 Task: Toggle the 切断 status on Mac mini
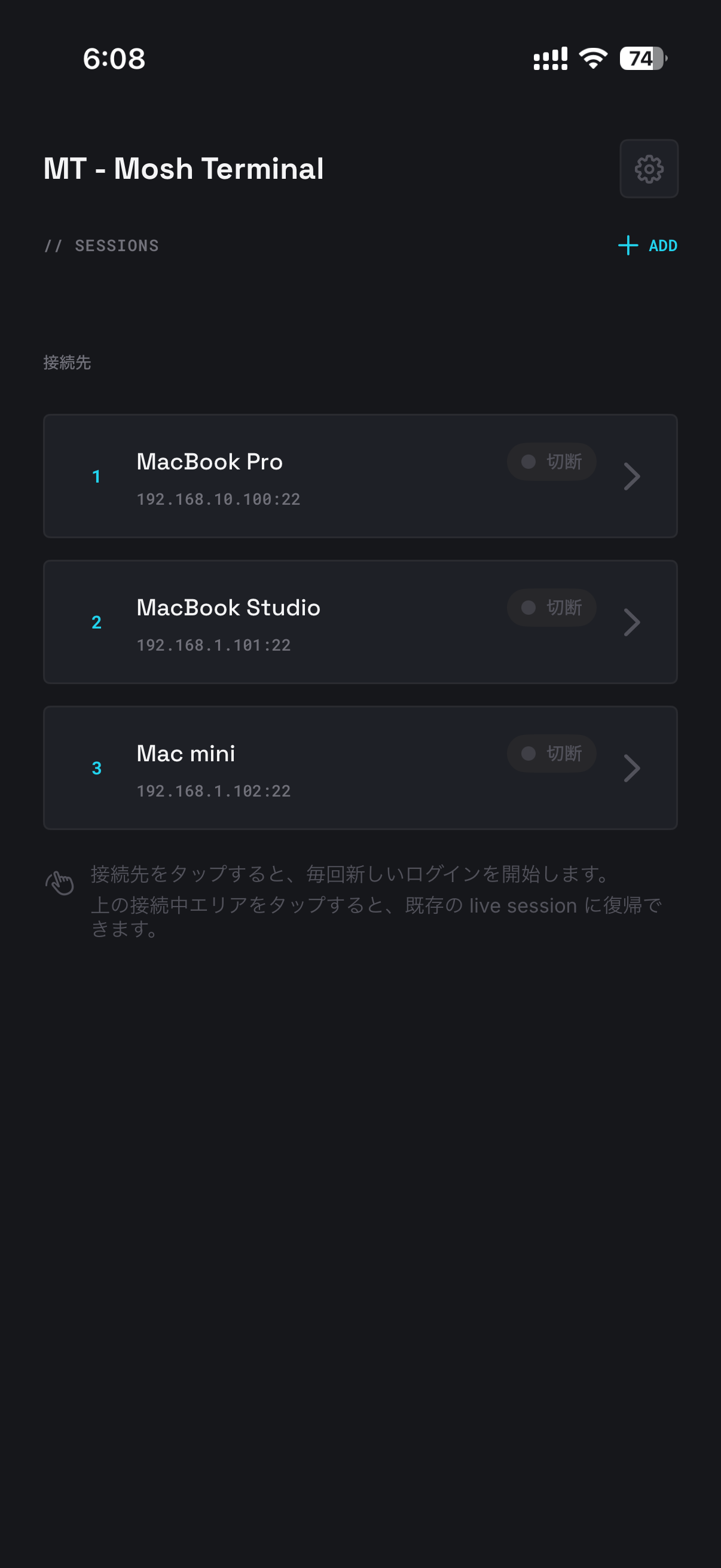551,753
